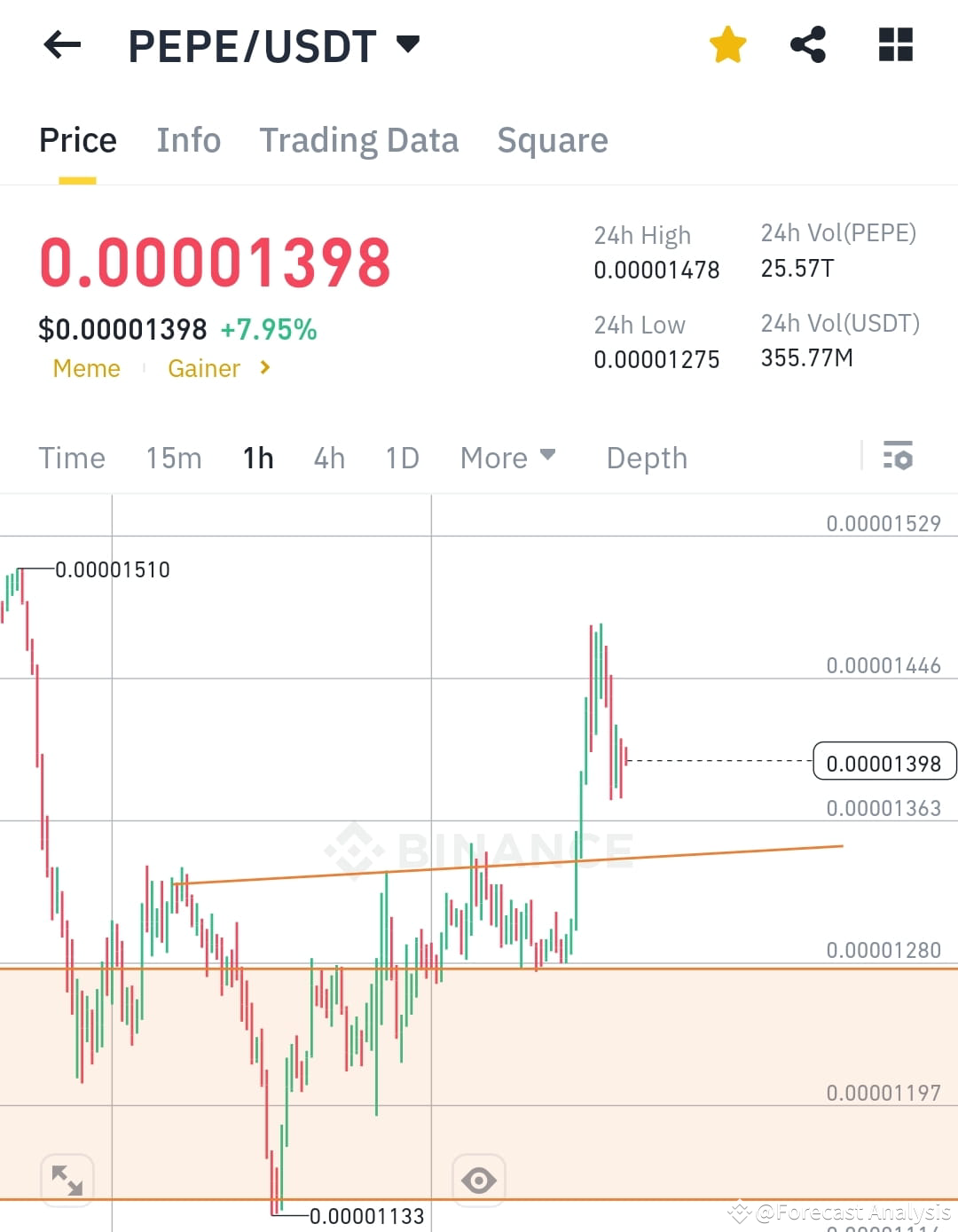Open the PEPE/USDT pair selector dropdown
The image size is (958, 1232).
(x=409, y=43)
